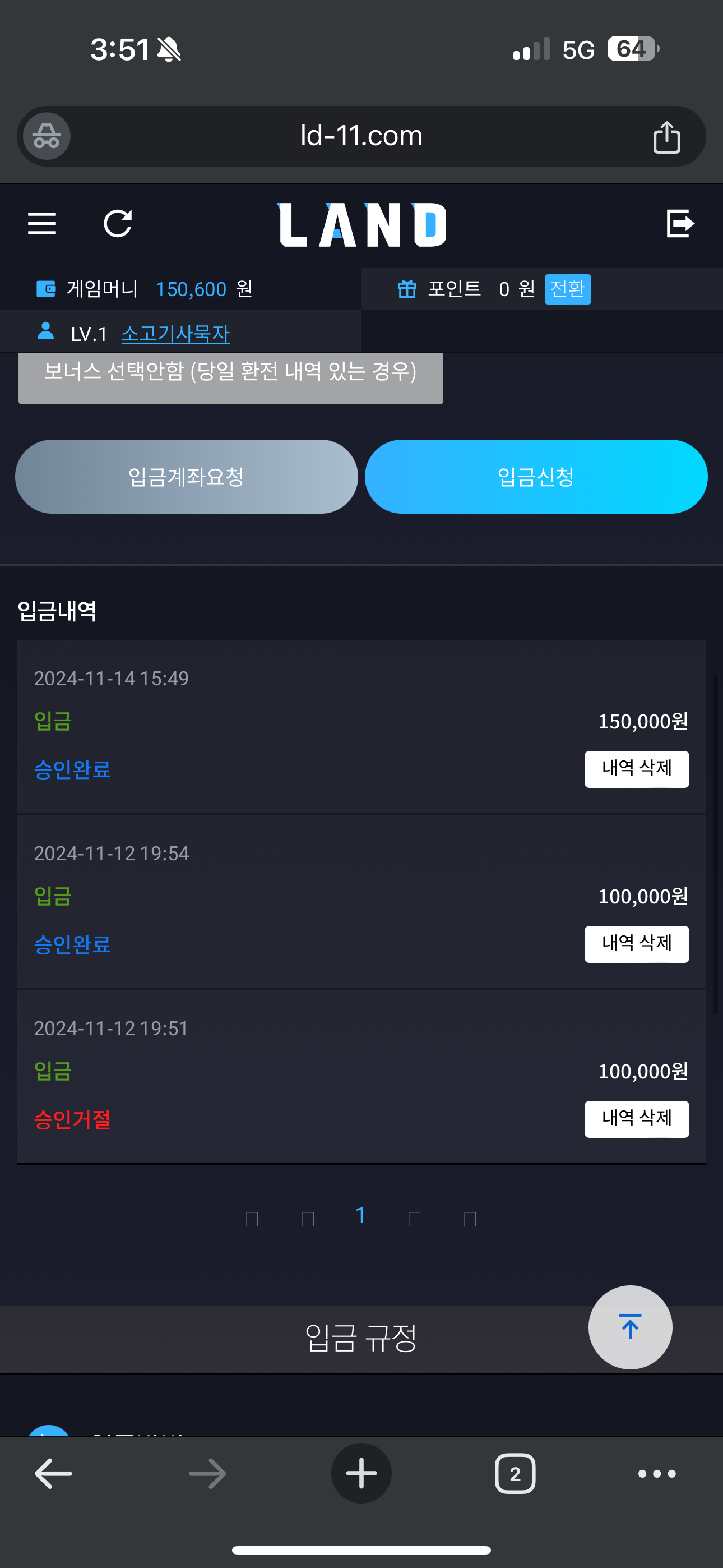Select page 1 in pagination
The image size is (723, 1568).
coord(360,1215)
